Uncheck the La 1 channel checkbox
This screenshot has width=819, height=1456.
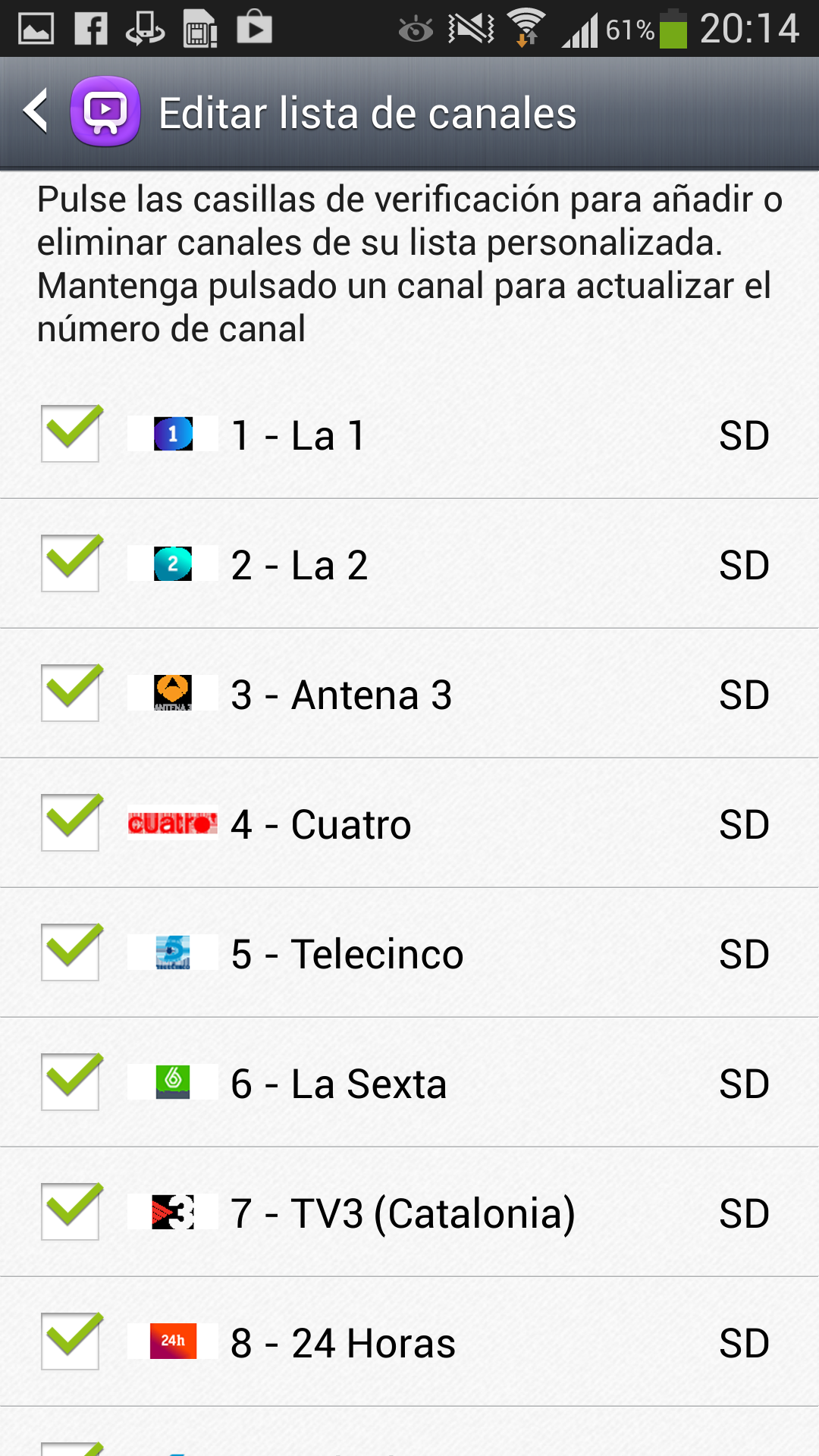click(71, 434)
